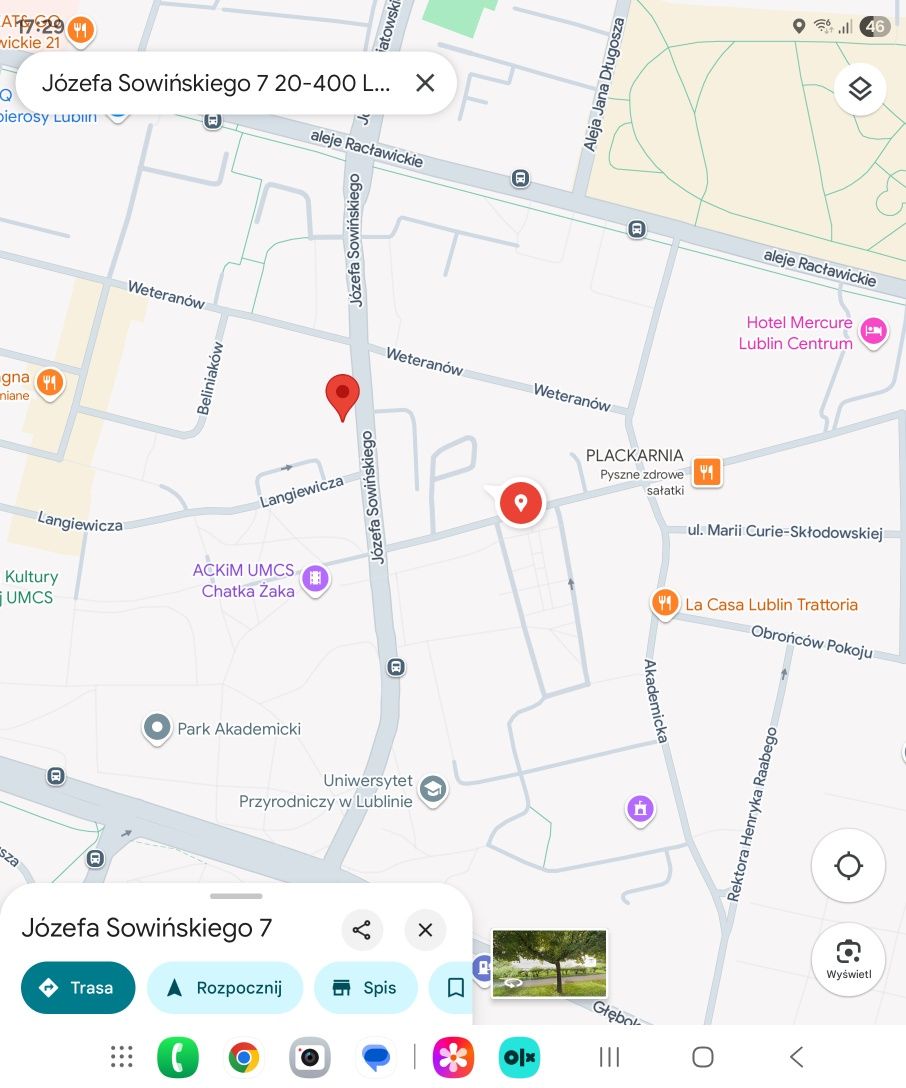Select Hotel Mercure Lublin Centrum on the map
906x1088 pixels.
[x=874, y=331]
